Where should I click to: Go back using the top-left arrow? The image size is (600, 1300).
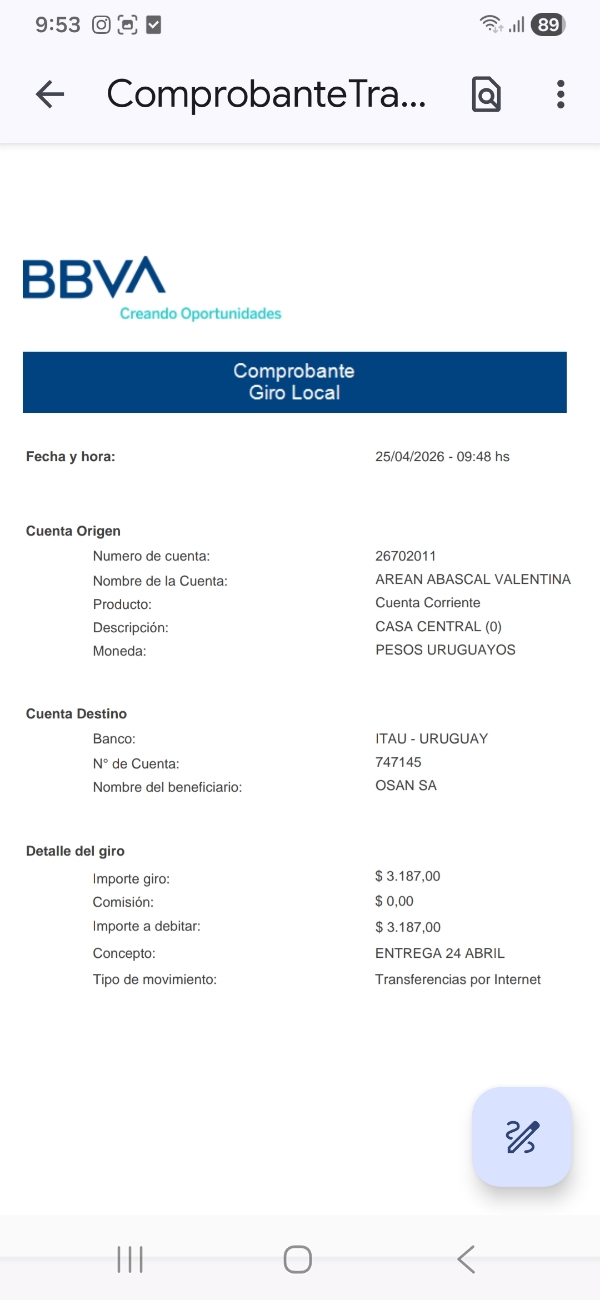[49, 94]
